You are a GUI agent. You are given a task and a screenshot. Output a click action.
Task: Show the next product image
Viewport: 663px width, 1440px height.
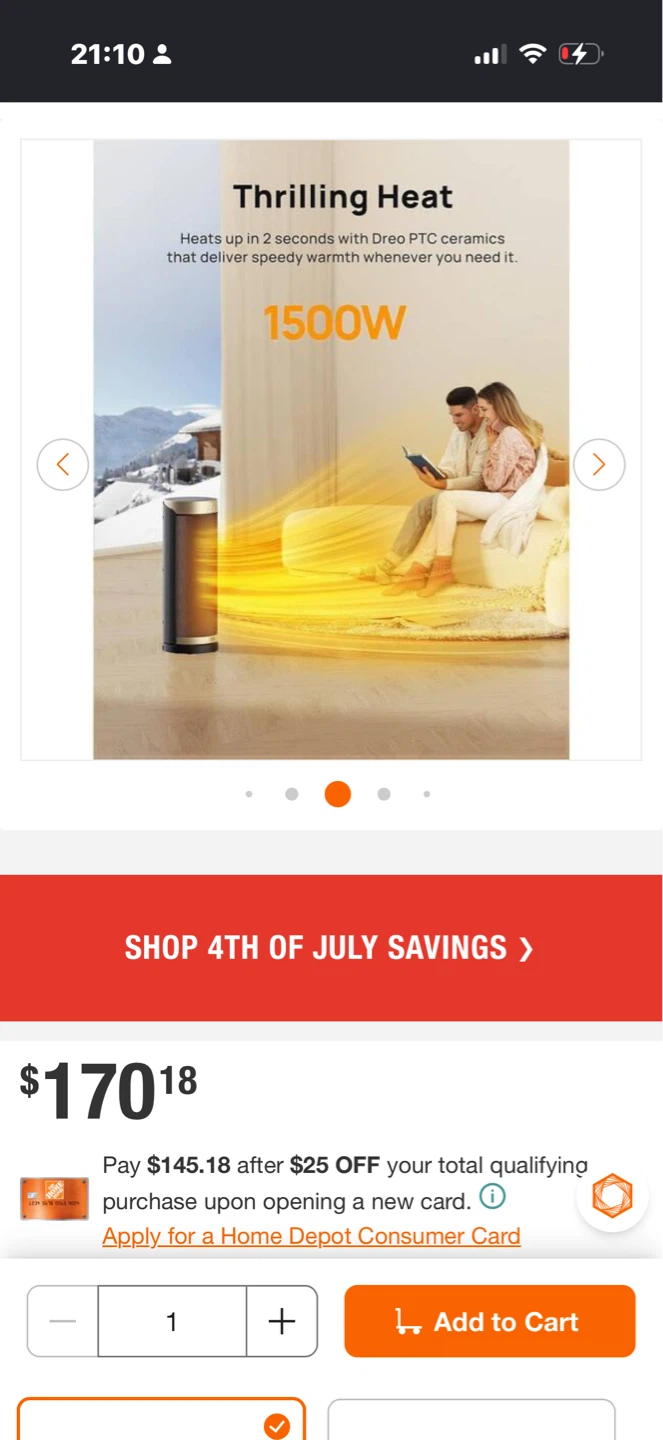click(x=599, y=464)
